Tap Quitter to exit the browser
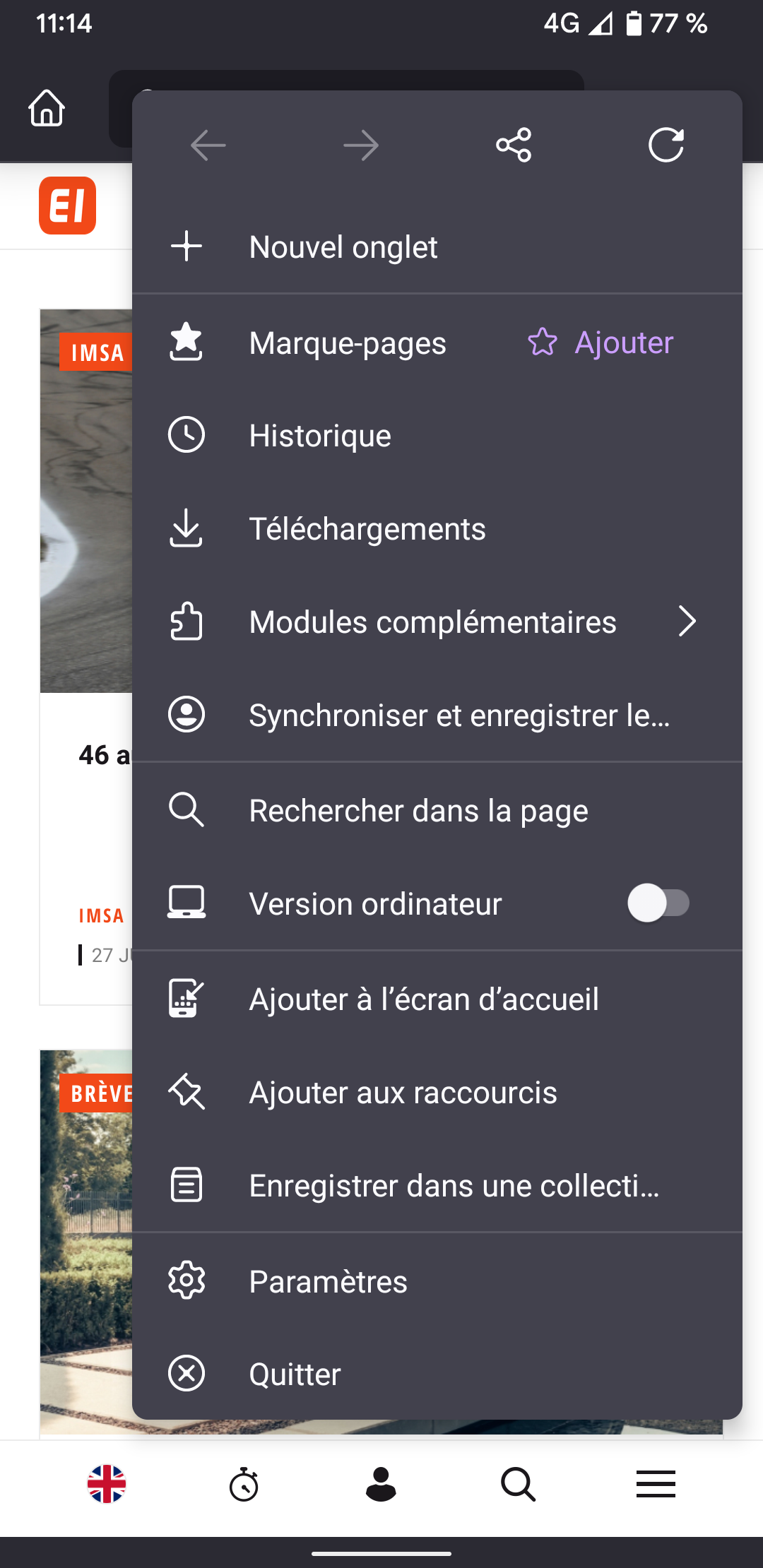 437,1374
